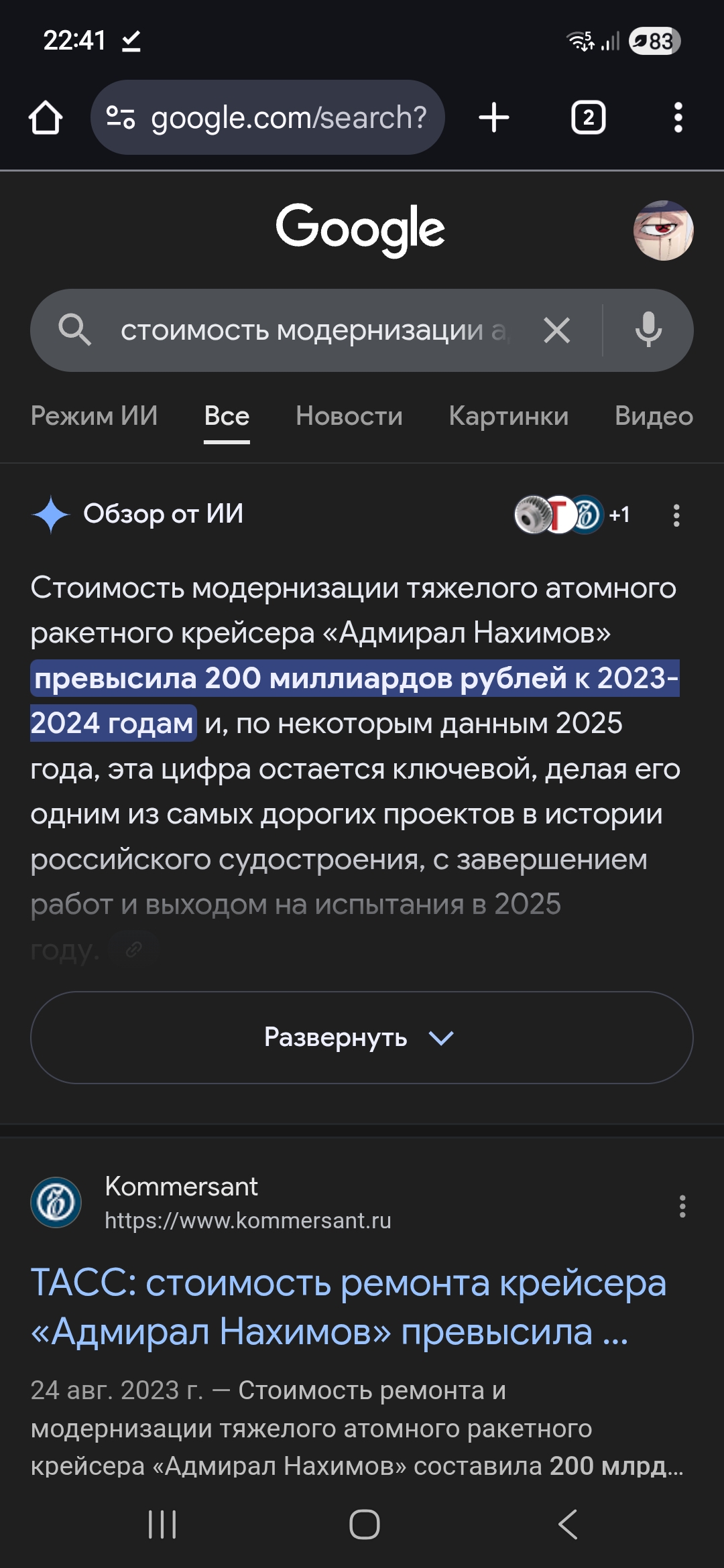Screen dimensions: 724x1568
Task: Edit the search query field
Action: tap(315, 330)
